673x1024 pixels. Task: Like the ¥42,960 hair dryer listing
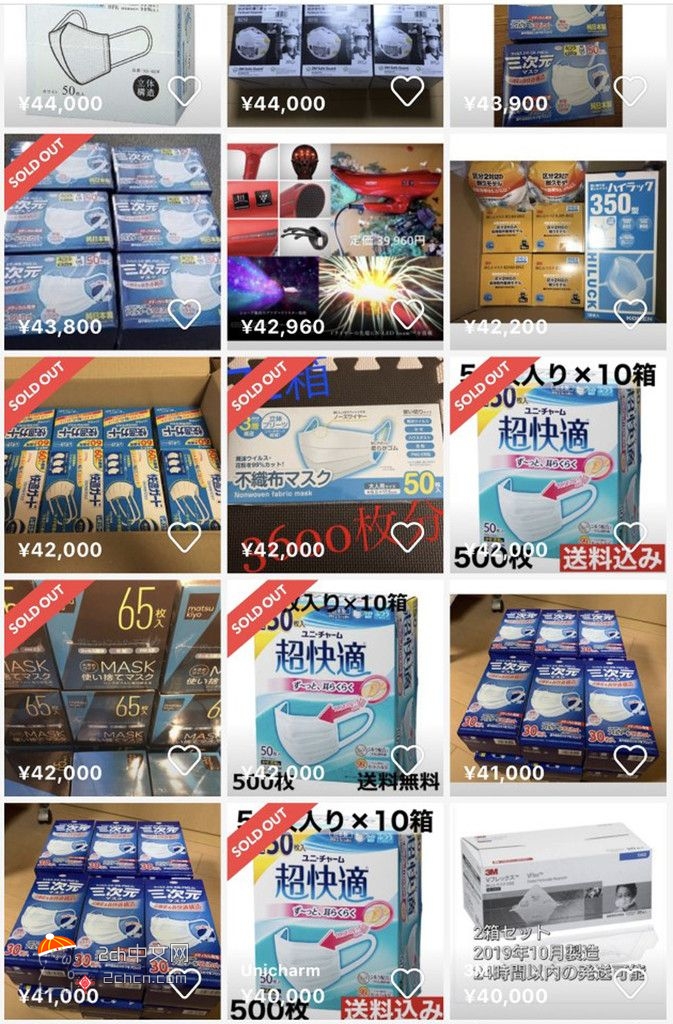(x=407, y=314)
